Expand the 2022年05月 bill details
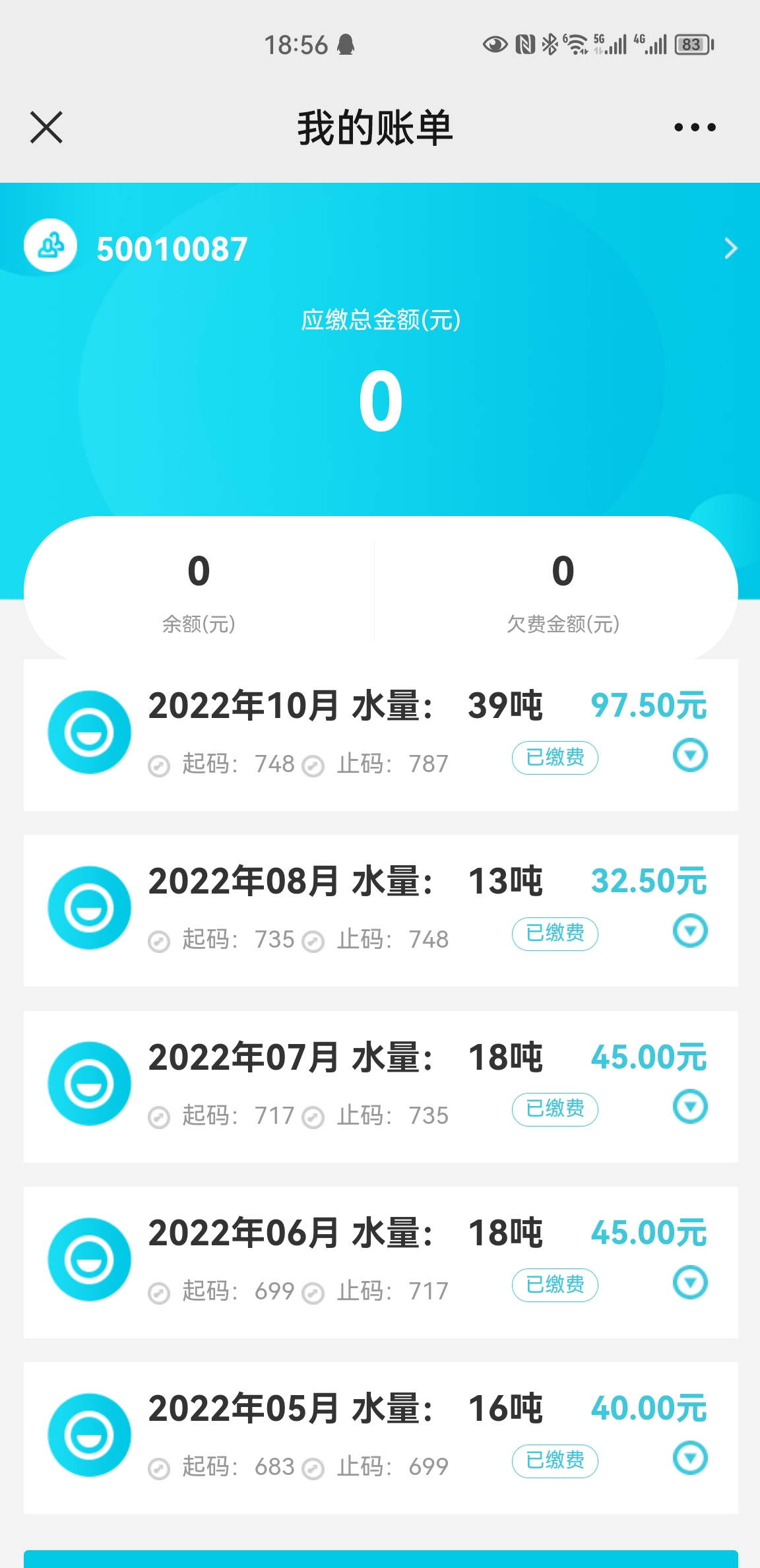 tap(690, 1458)
